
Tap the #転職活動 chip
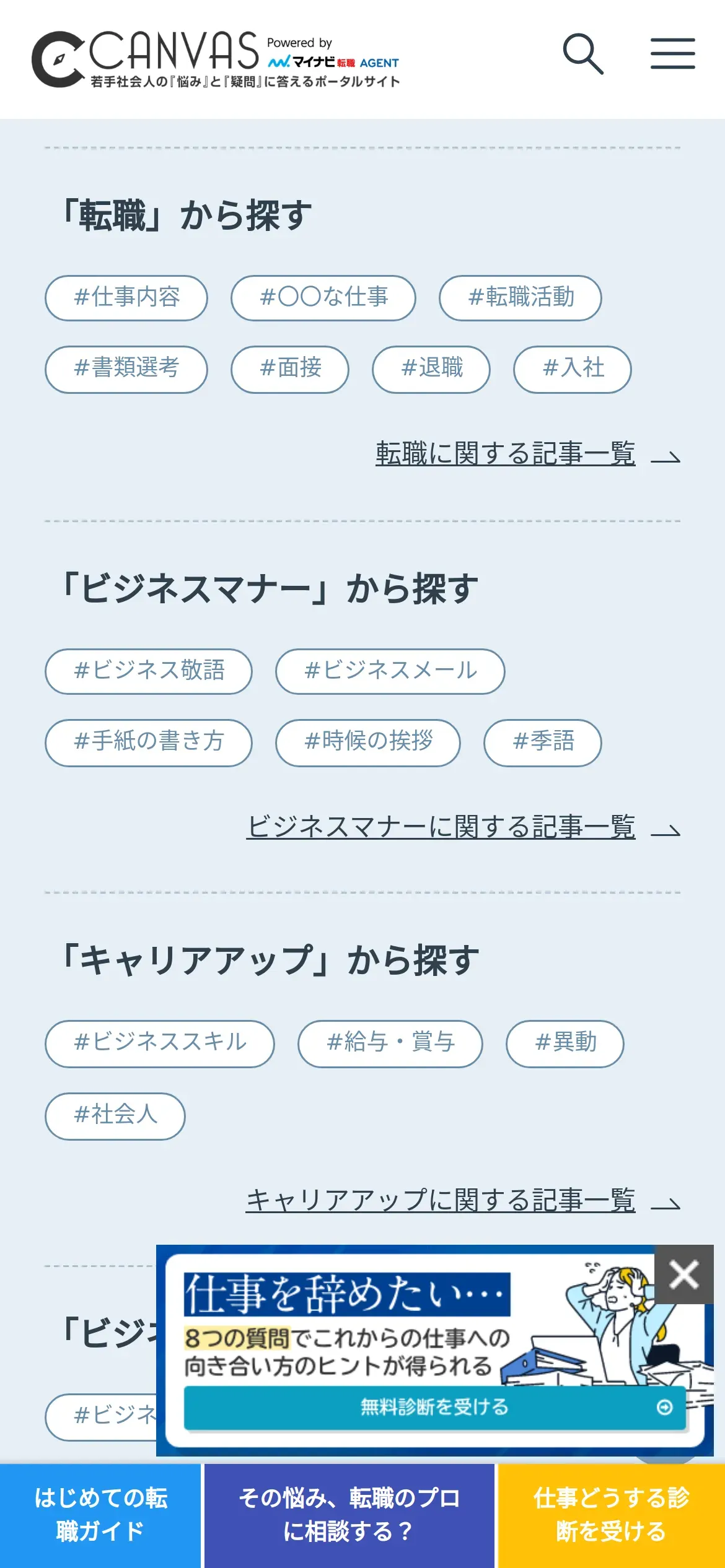521,298
